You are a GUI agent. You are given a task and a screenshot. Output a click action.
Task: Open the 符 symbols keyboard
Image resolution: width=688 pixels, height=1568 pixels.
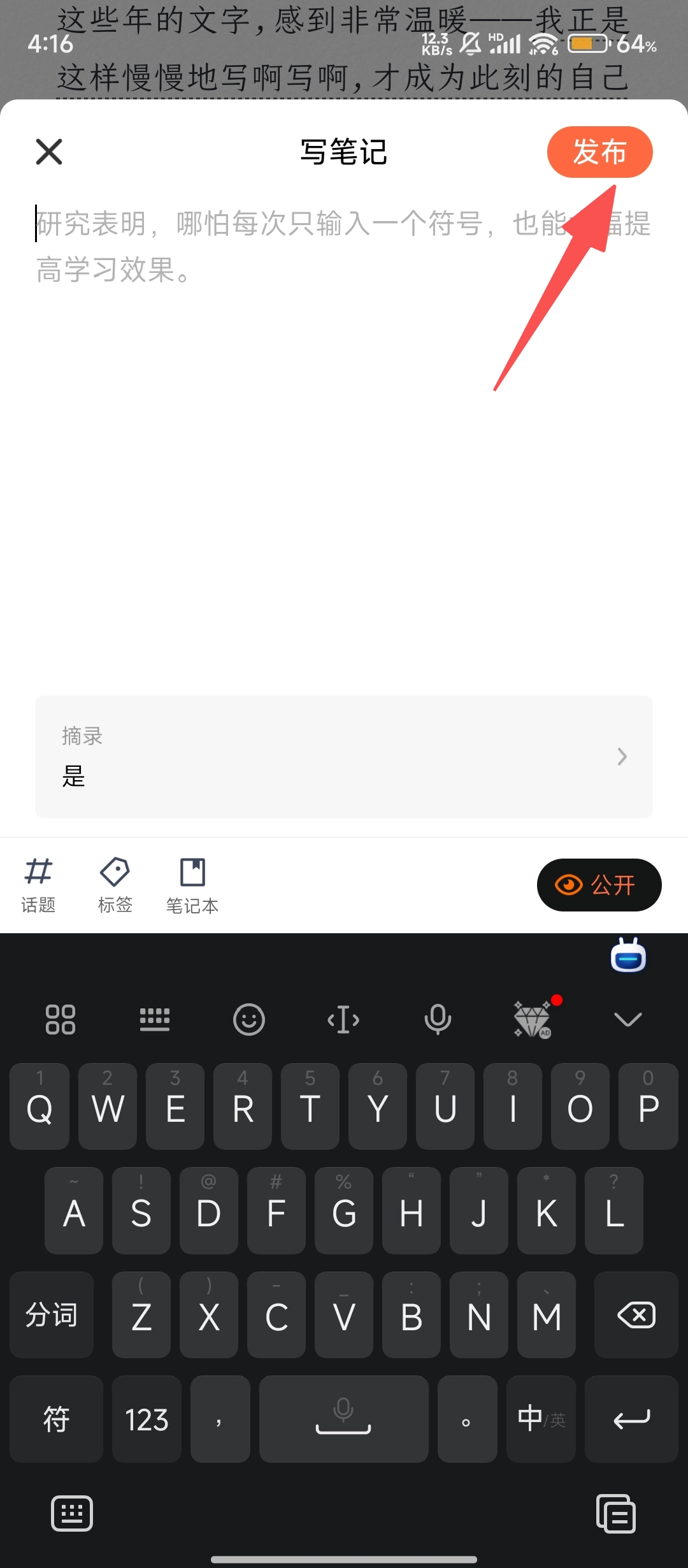(x=56, y=1419)
